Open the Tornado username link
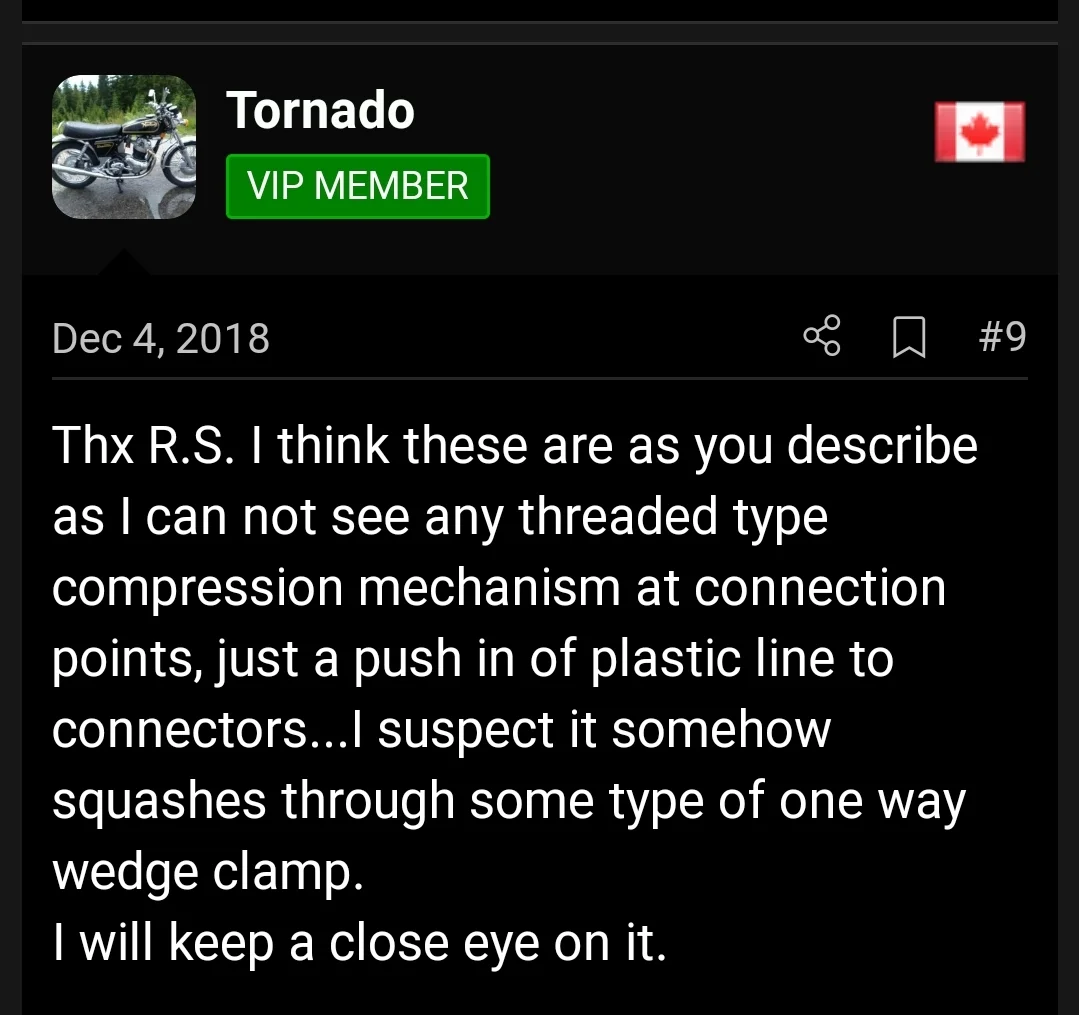1079x1015 pixels. click(x=320, y=110)
